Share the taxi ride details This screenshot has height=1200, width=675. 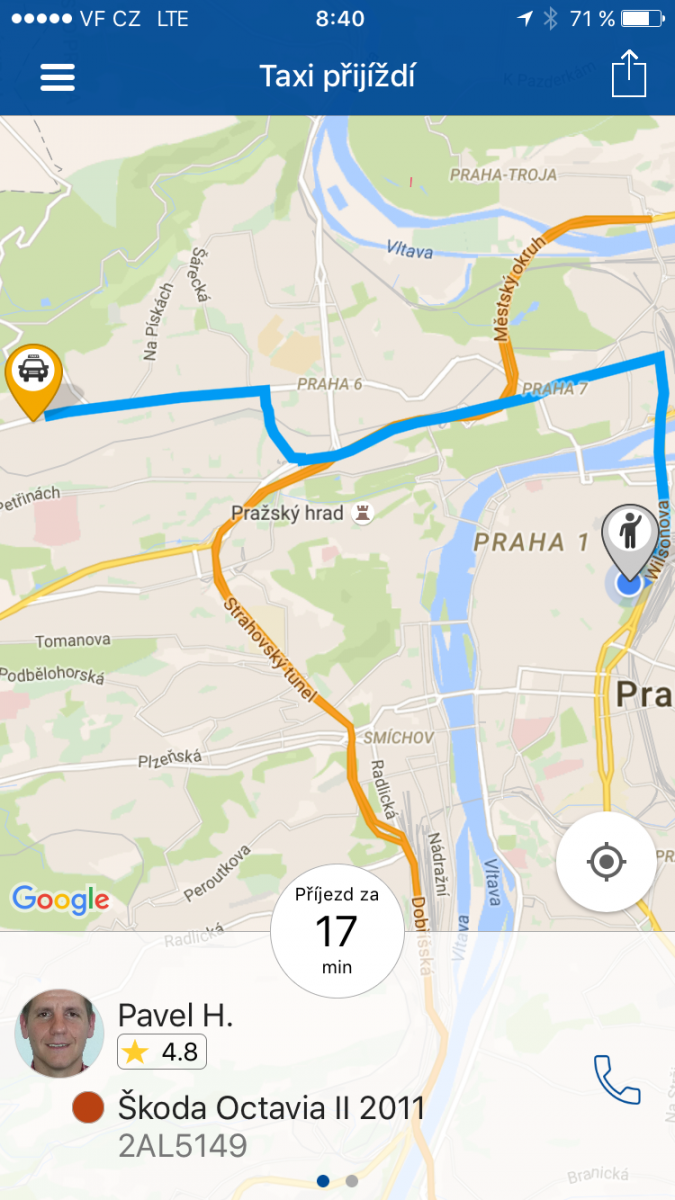(x=629, y=75)
